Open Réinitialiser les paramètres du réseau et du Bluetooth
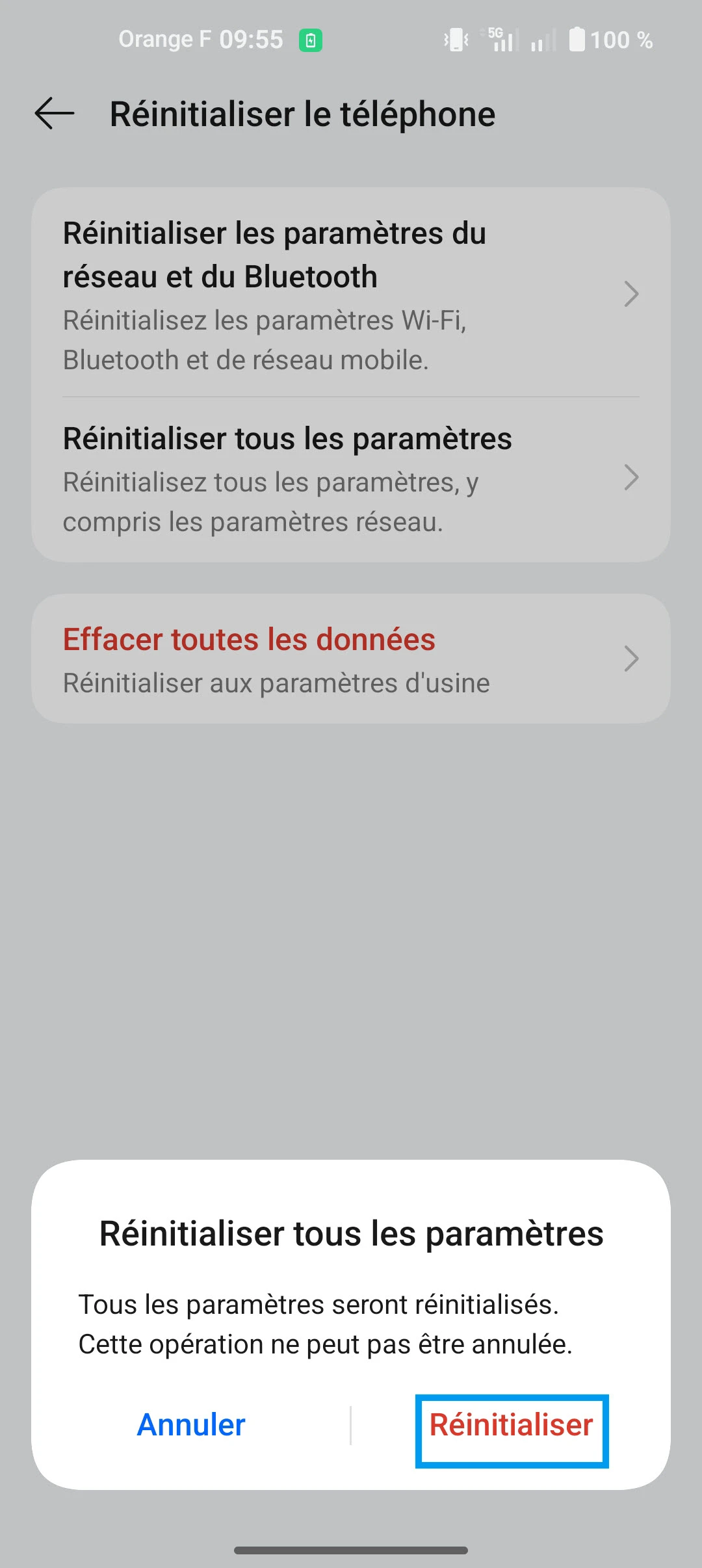This screenshot has height=1568, width=702. (x=351, y=294)
